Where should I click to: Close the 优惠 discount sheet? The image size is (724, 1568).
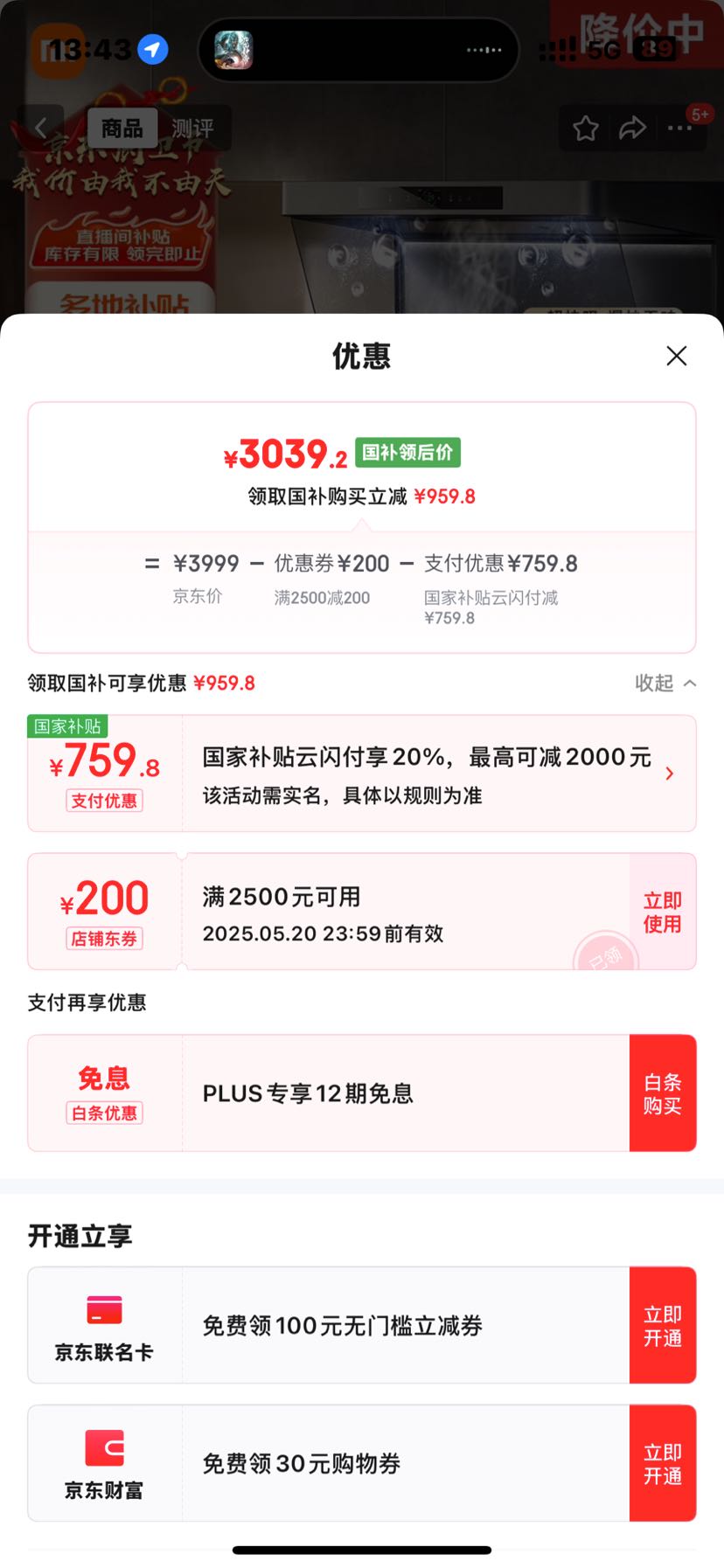pos(676,356)
